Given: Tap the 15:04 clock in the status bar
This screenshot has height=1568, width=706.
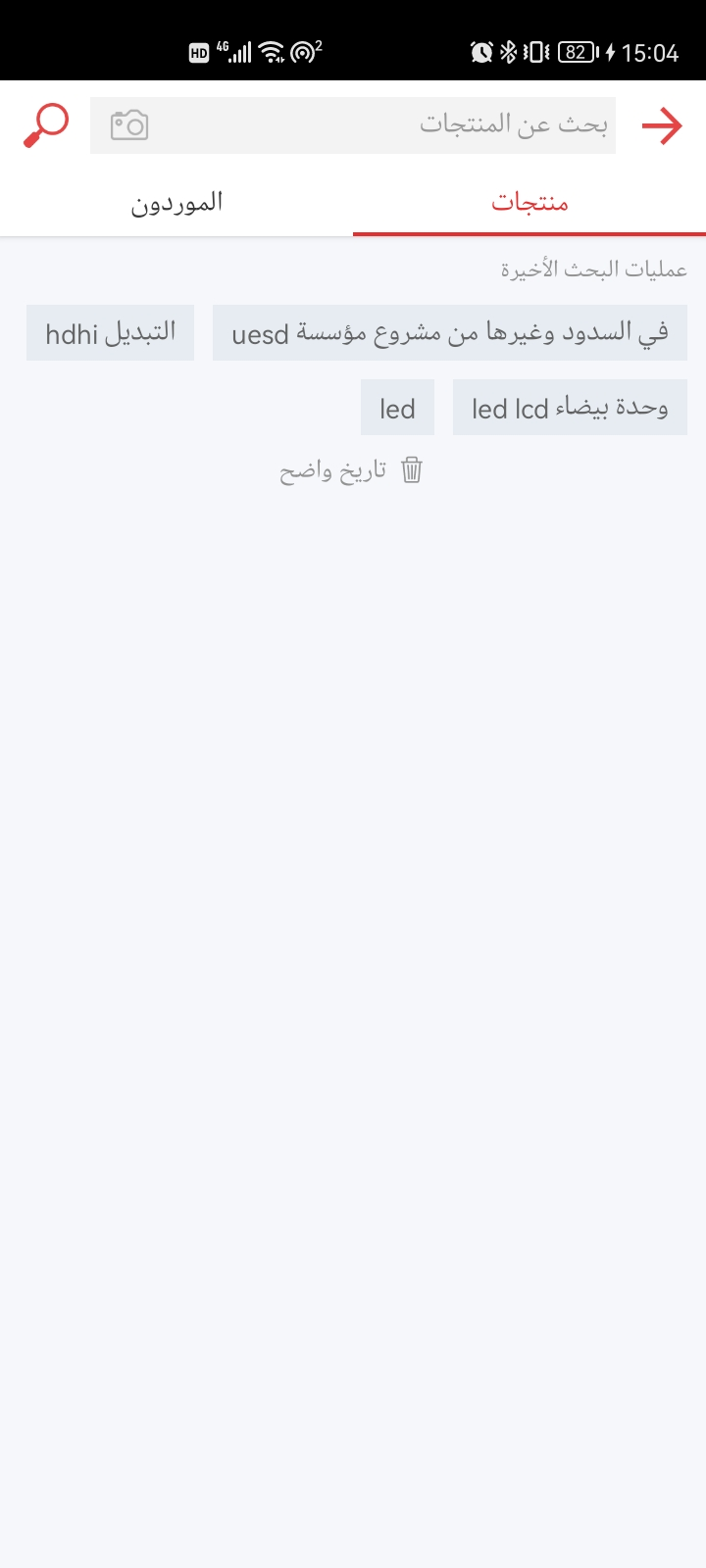Looking at the screenshot, I should click(x=651, y=51).
